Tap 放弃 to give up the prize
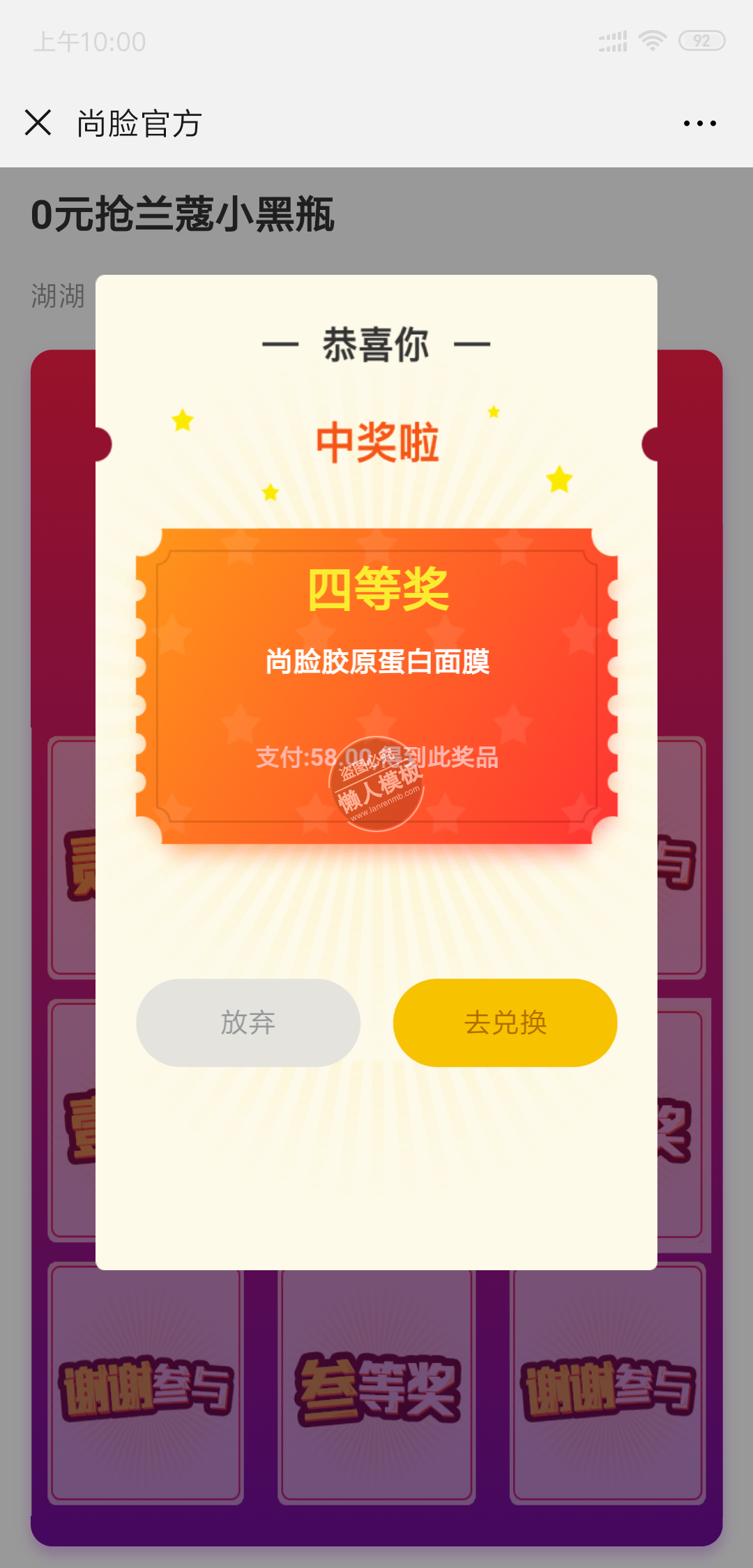 248,1023
